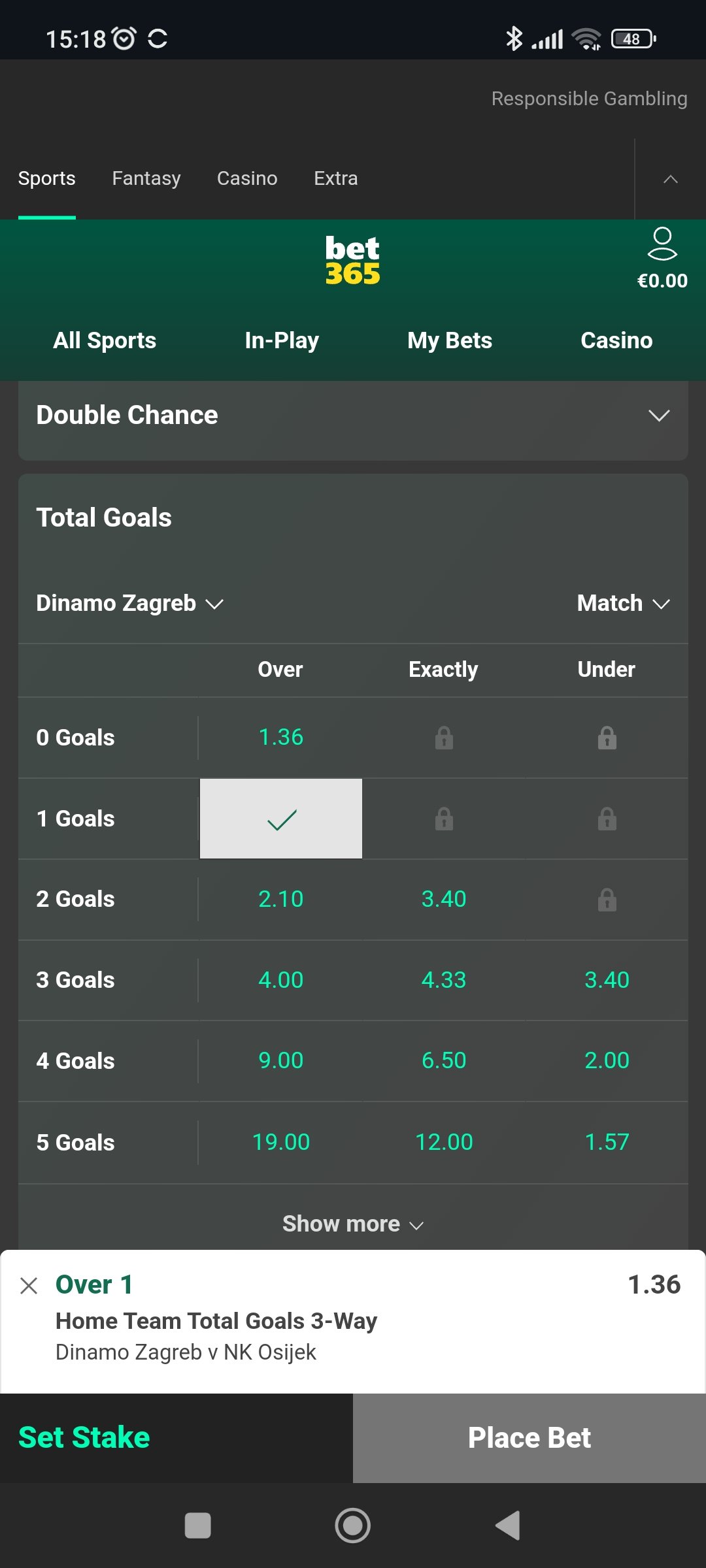706x1568 pixels.
Task: Collapse the top product bar with the up chevron
Action: [x=670, y=179]
